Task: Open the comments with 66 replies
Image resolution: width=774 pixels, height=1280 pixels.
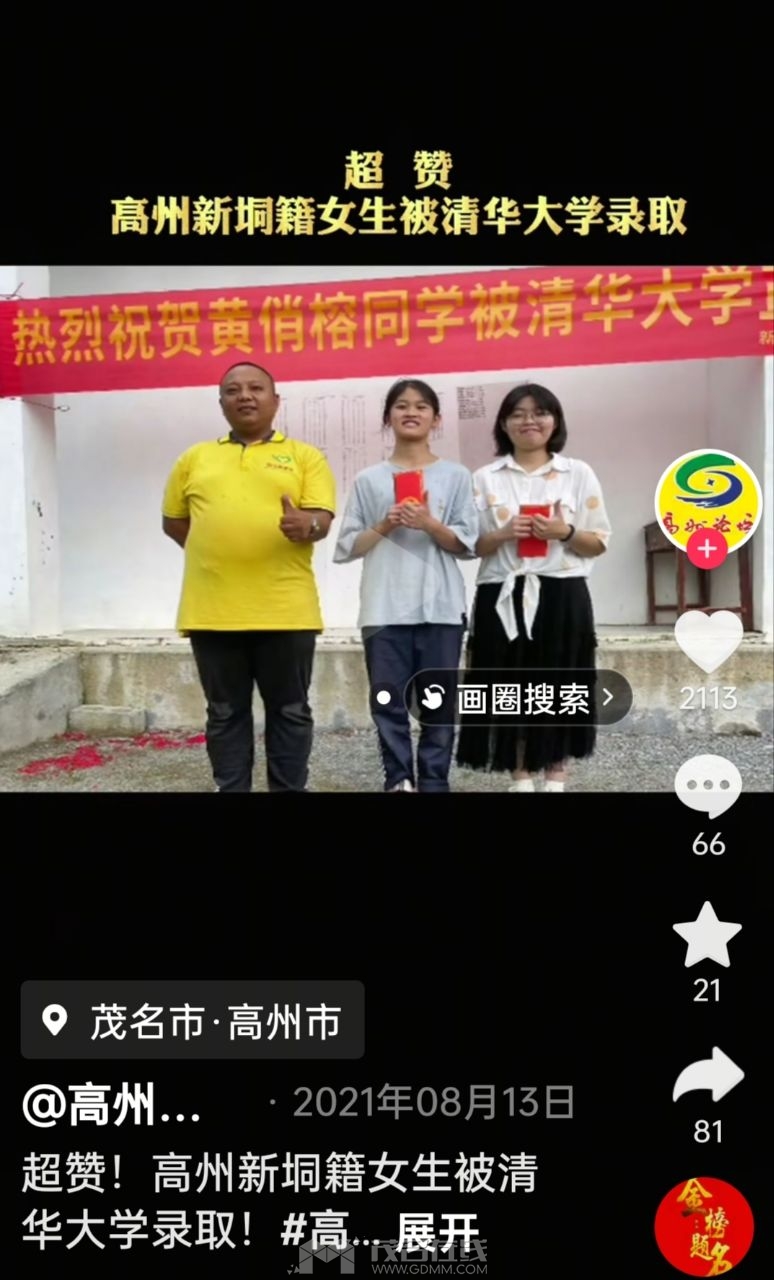Action: (708, 787)
